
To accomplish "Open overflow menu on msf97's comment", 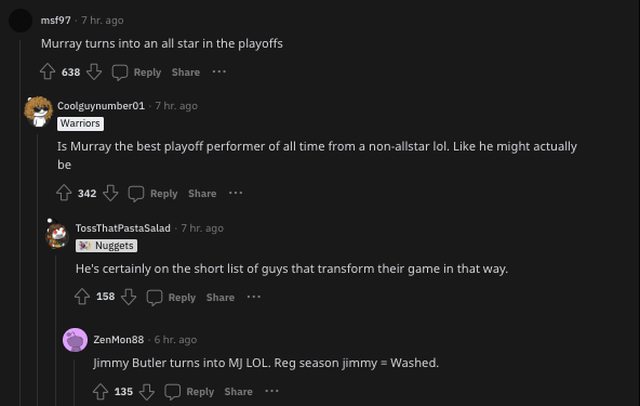I will (219, 72).
